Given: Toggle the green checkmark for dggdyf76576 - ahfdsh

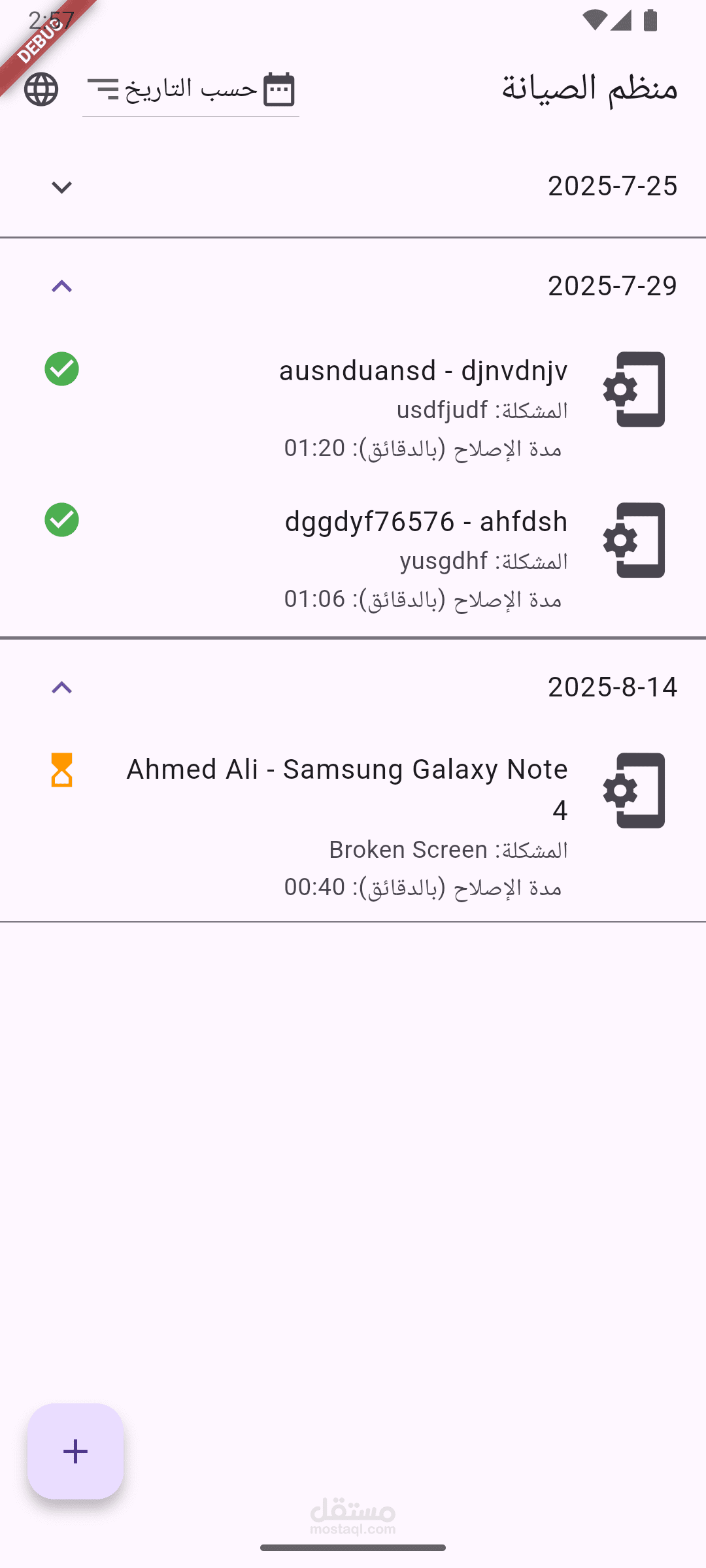Looking at the screenshot, I should tap(61, 520).
